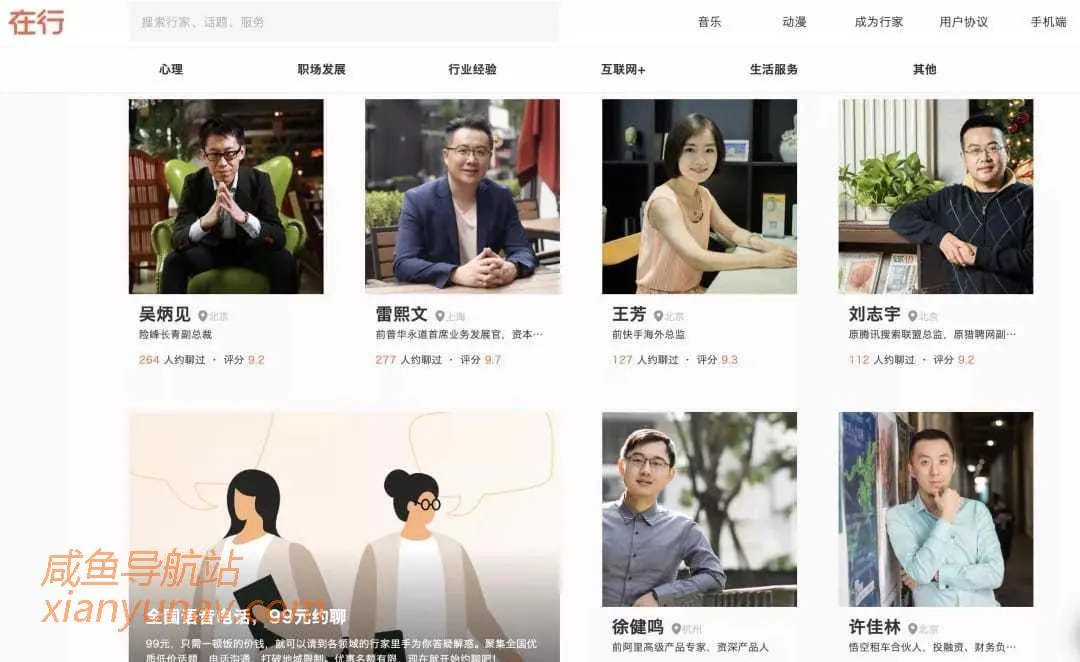
Task: Switch to the 心理 category
Action: pyautogui.click(x=171, y=70)
